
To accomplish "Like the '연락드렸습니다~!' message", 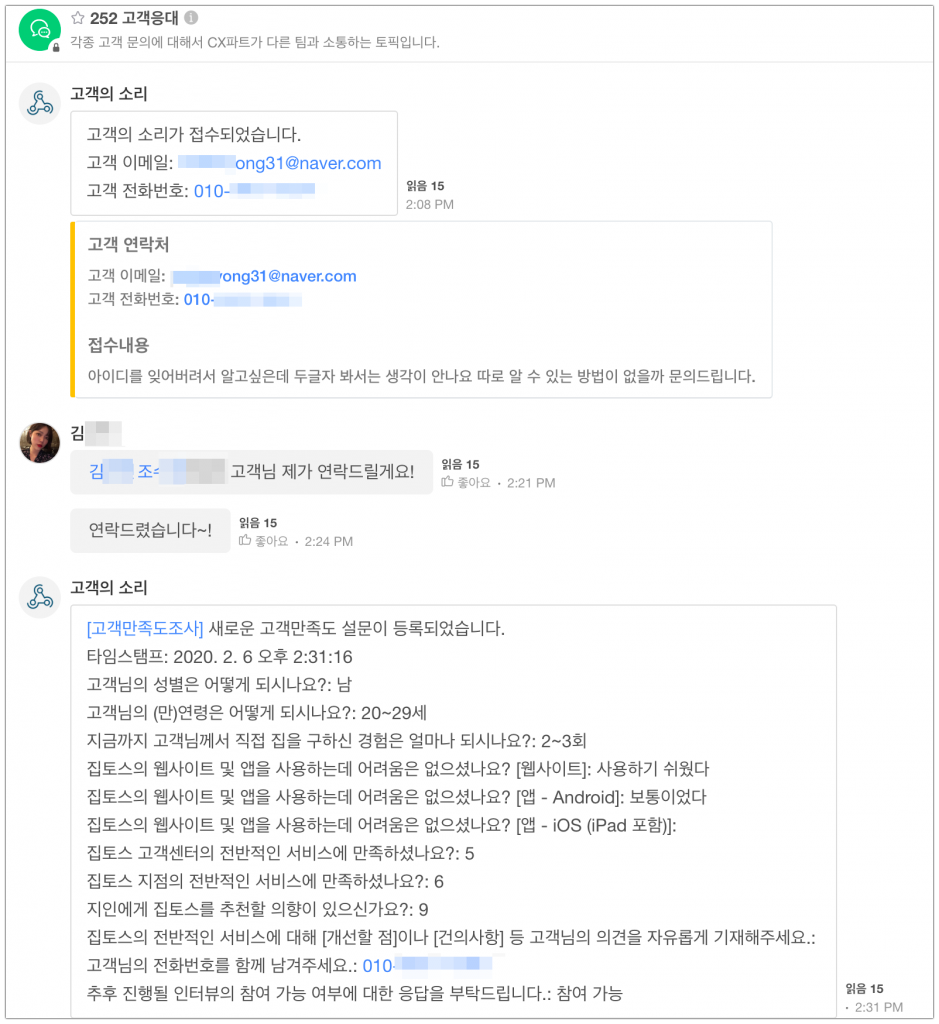I will click(x=263, y=541).
